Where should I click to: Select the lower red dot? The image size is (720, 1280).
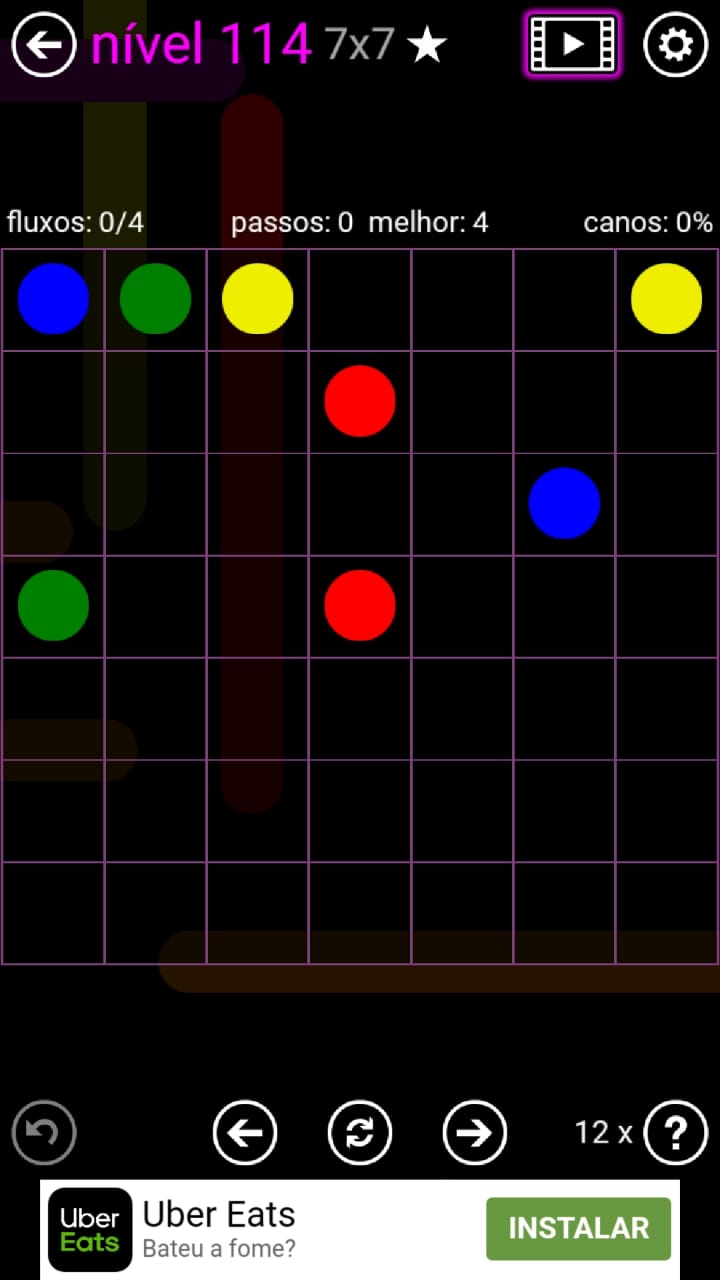click(360, 605)
